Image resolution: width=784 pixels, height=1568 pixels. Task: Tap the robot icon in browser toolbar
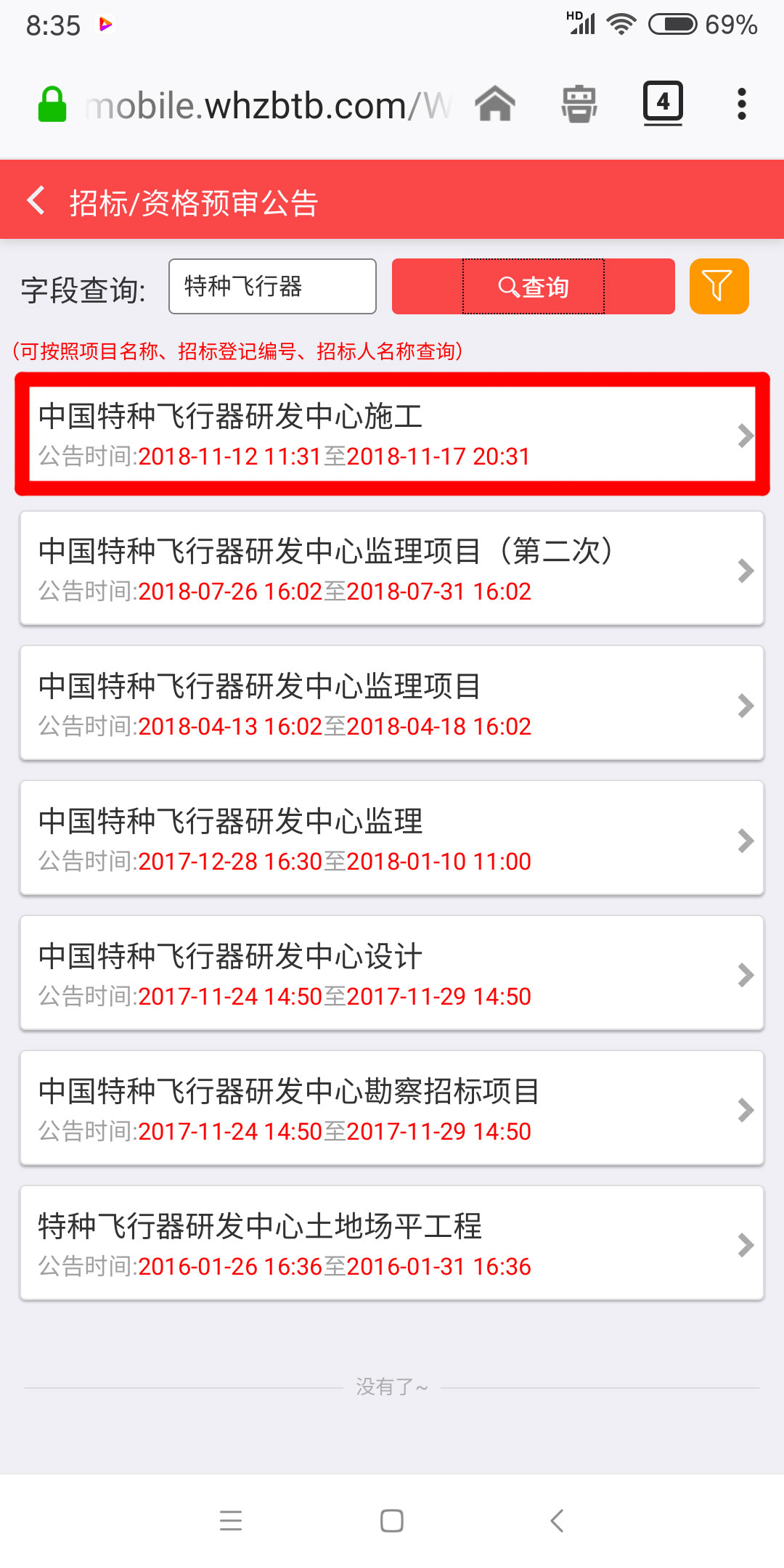[x=579, y=104]
